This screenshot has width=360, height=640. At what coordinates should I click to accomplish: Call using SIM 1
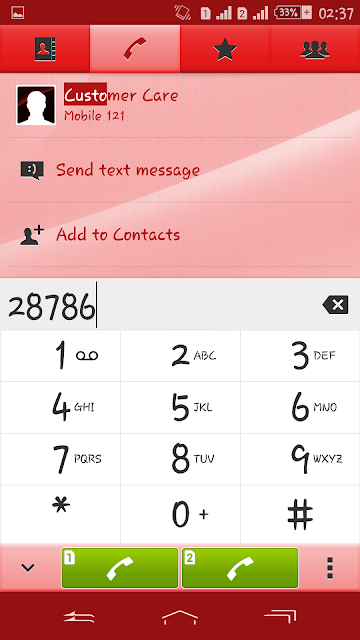tap(120, 568)
